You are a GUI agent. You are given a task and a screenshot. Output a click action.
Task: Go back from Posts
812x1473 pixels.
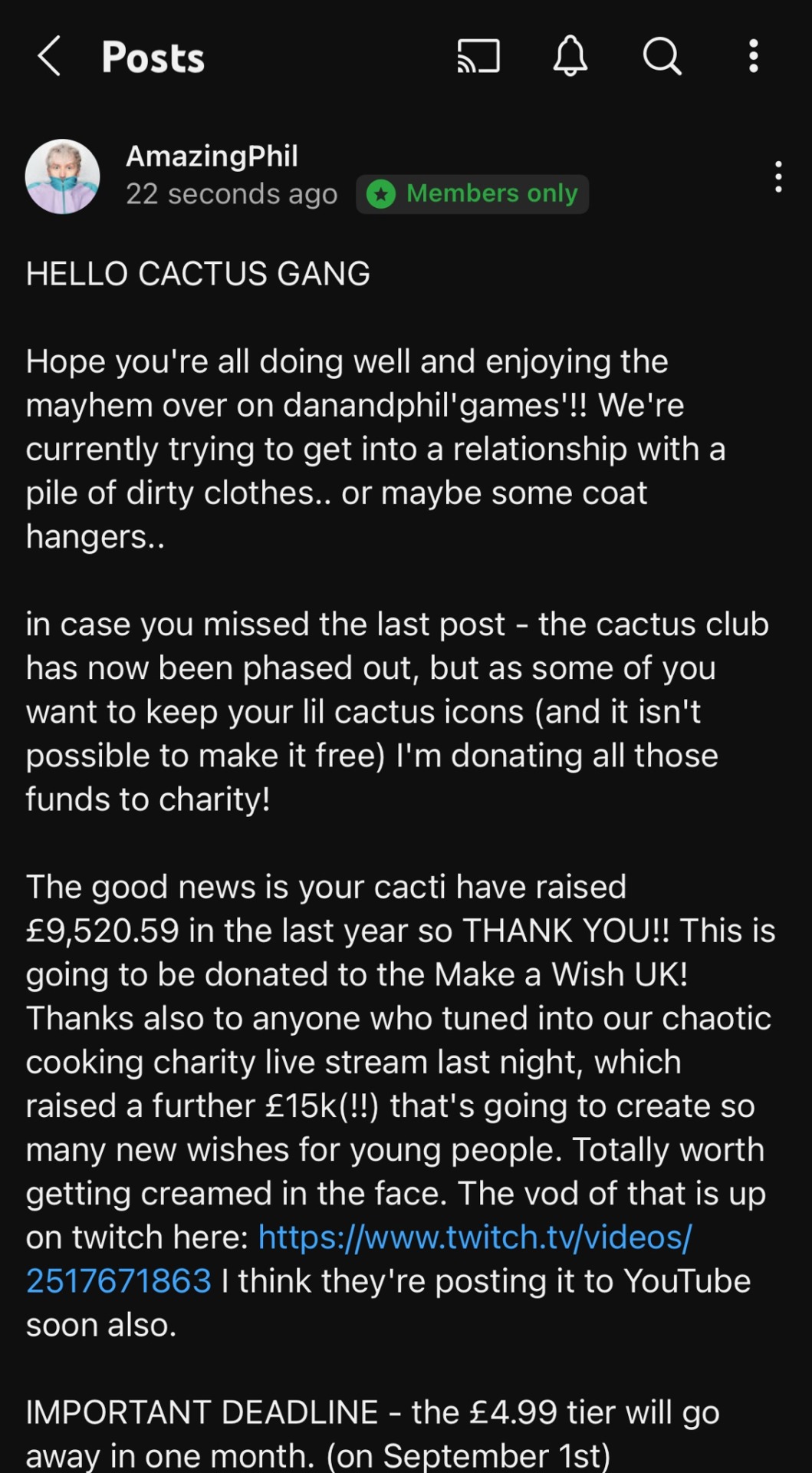pyautogui.click(x=49, y=57)
